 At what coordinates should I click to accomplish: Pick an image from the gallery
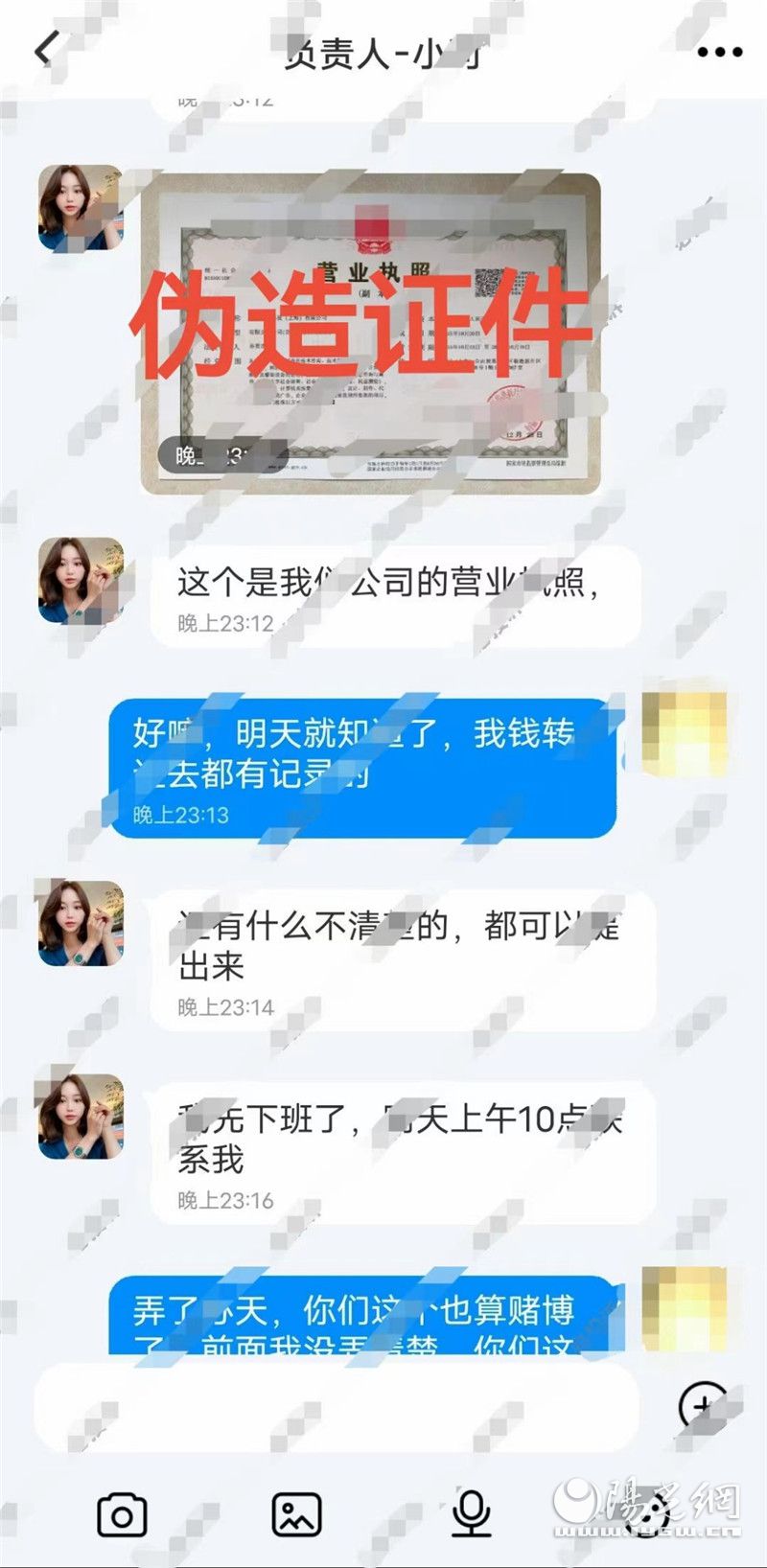tap(296, 1515)
